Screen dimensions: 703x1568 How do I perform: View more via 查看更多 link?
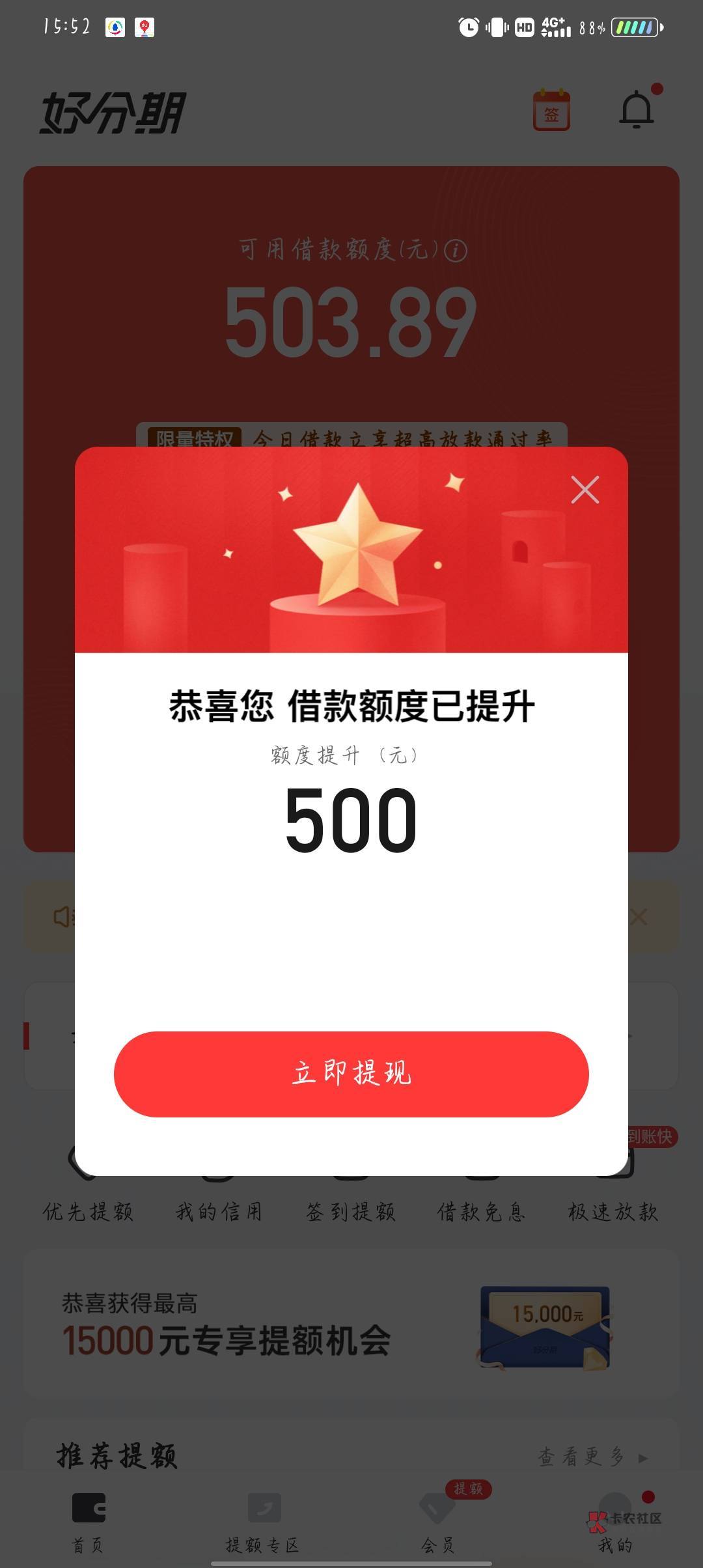pyautogui.click(x=592, y=1457)
